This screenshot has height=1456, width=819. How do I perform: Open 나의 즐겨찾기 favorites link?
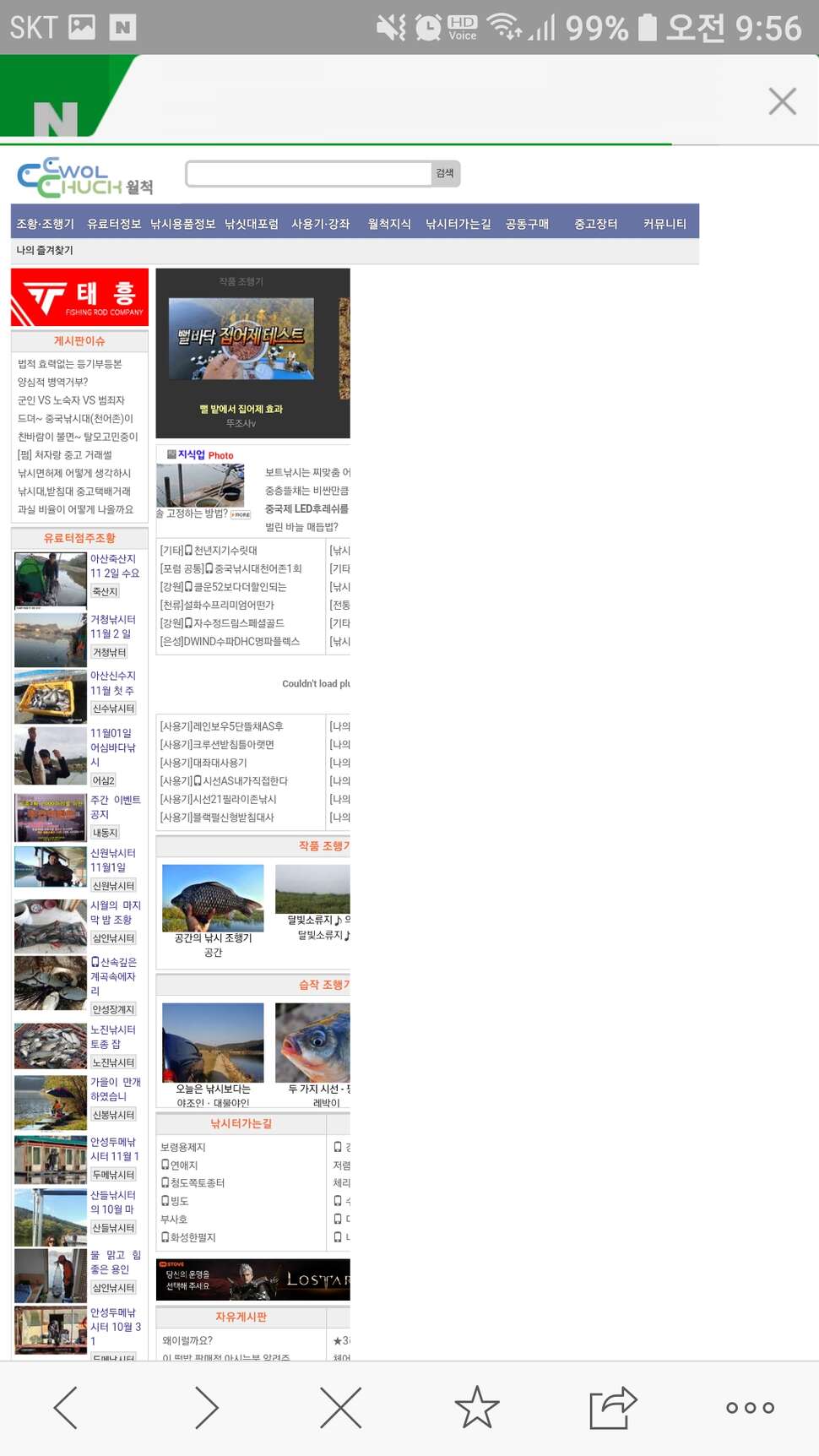pyautogui.click(x=45, y=250)
